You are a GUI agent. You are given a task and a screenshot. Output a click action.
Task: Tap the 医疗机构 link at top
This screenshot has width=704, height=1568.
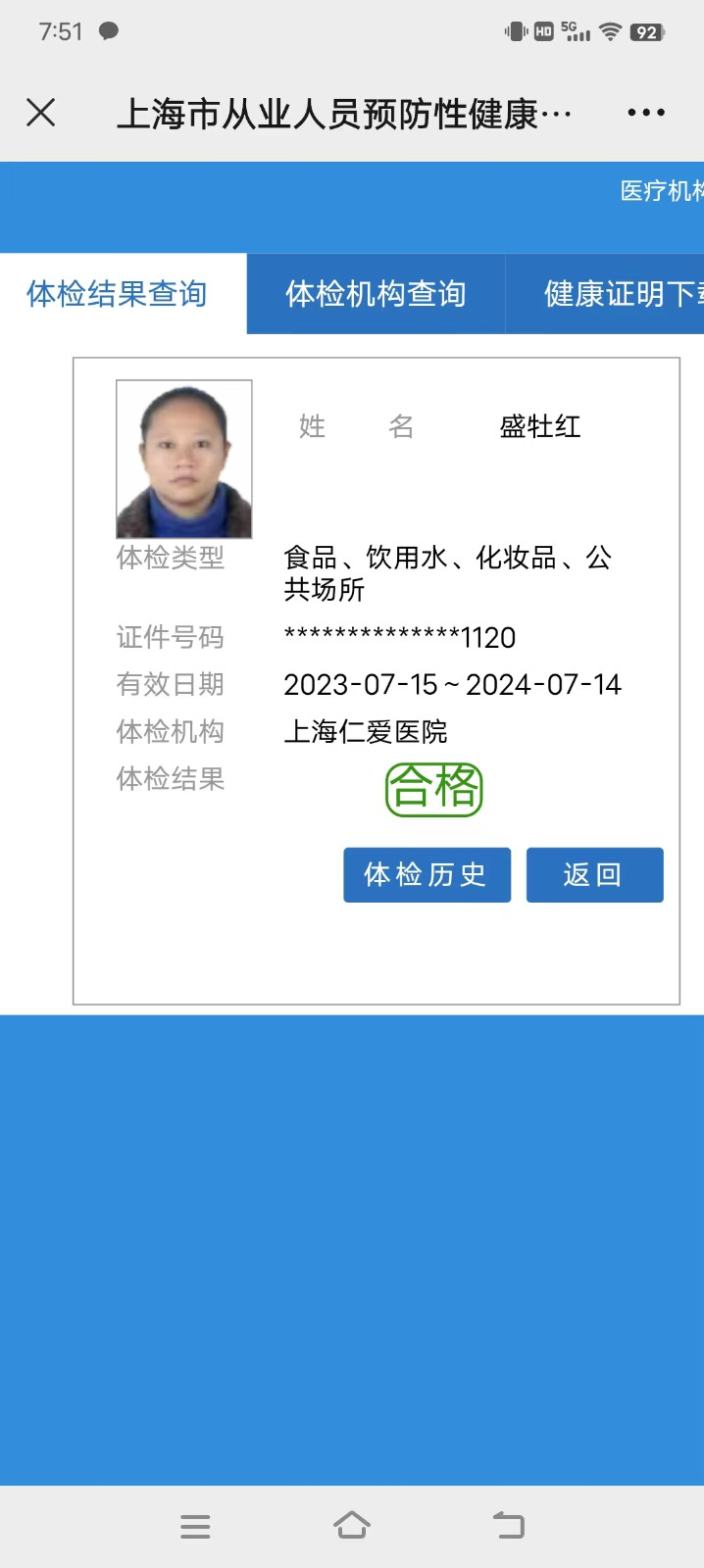(662, 191)
